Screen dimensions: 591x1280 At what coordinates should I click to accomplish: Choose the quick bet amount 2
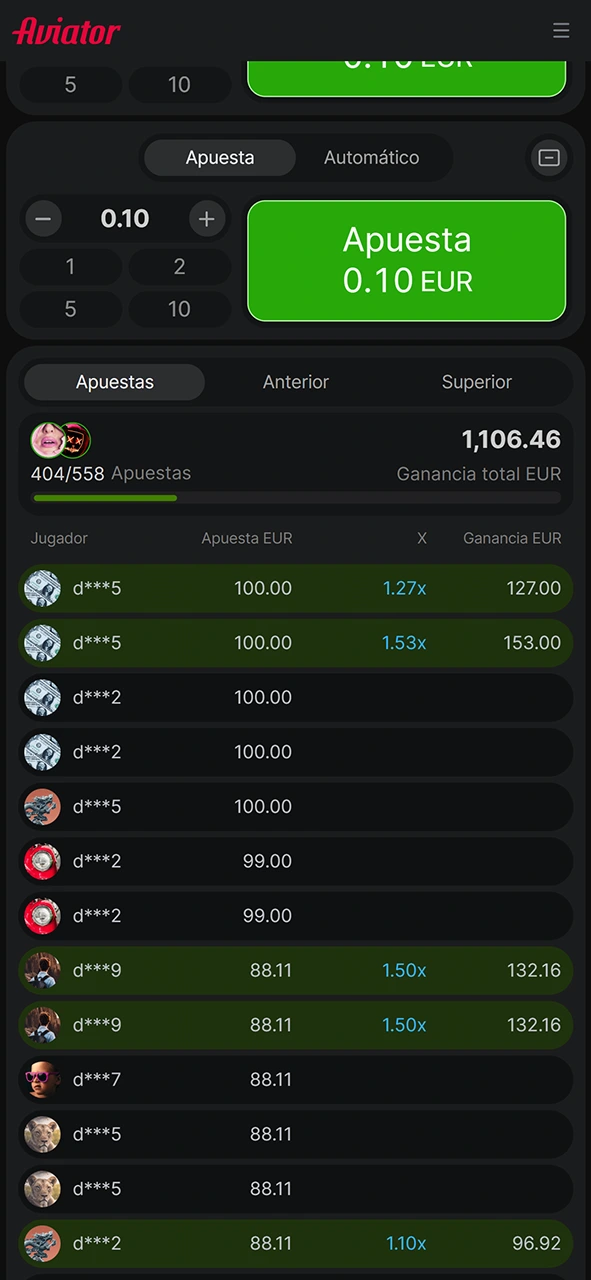click(179, 267)
